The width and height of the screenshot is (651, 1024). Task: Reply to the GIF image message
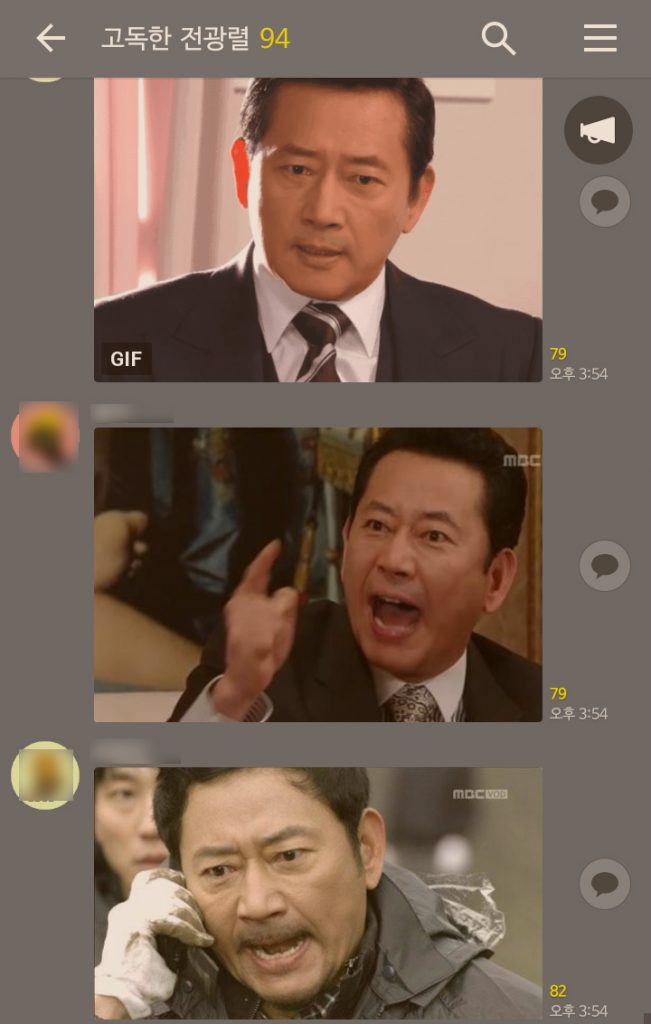pyautogui.click(x=605, y=202)
